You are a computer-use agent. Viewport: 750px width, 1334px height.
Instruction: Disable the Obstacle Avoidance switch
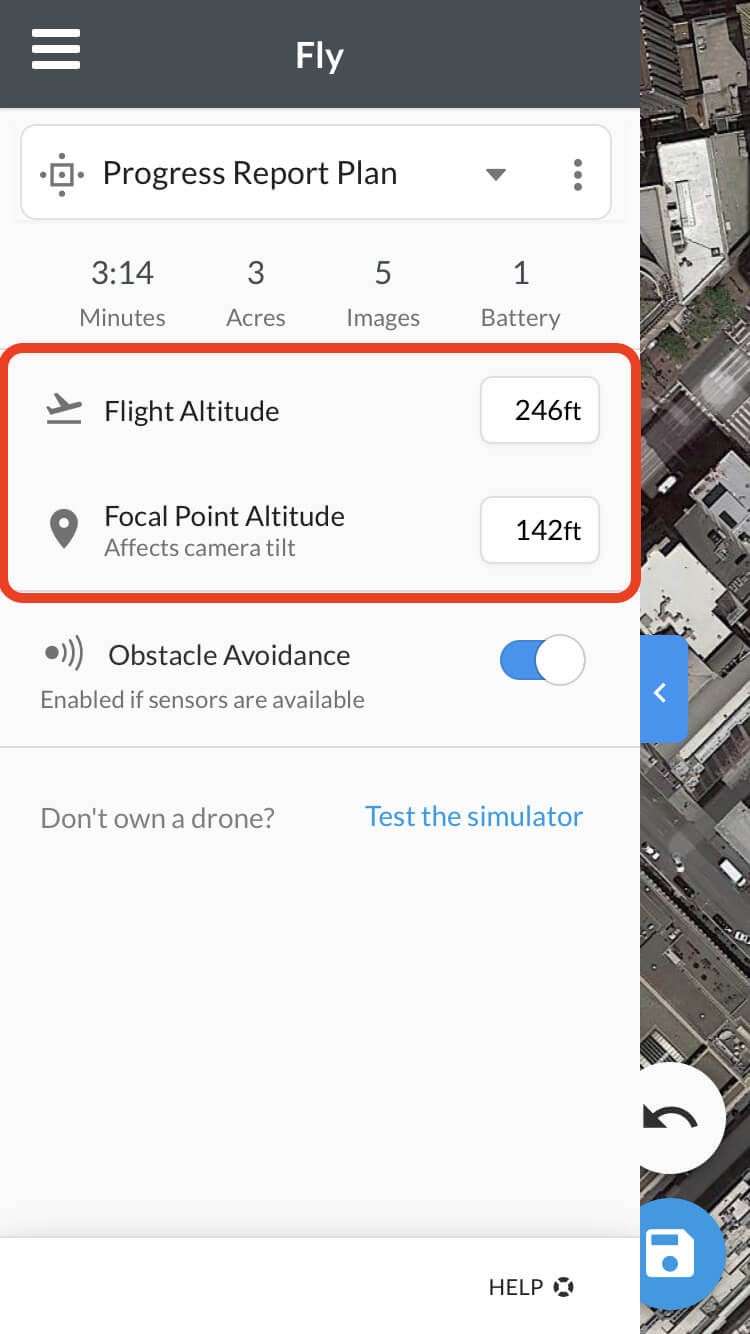tap(542, 660)
